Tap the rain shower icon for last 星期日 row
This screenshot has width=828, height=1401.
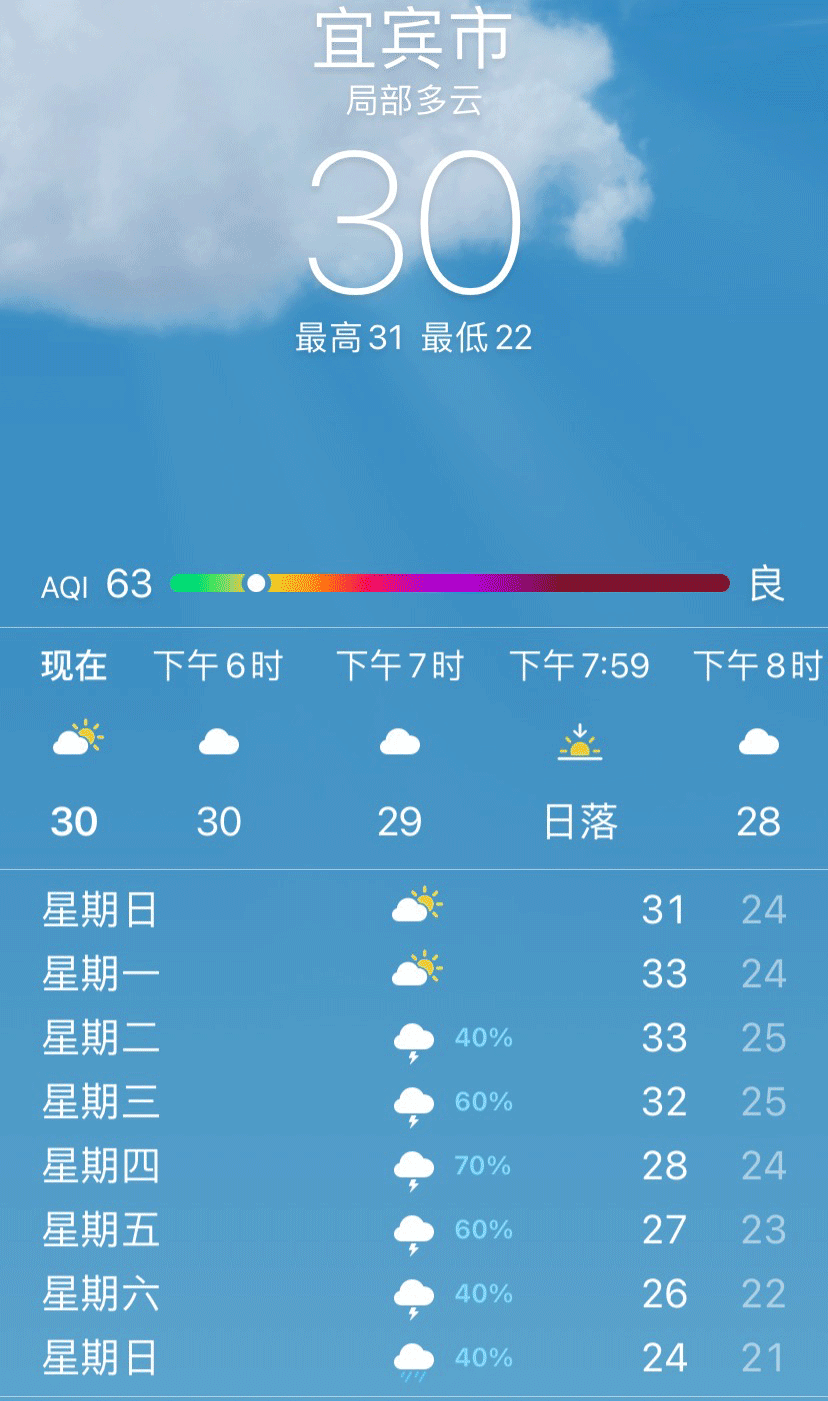click(413, 1358)
